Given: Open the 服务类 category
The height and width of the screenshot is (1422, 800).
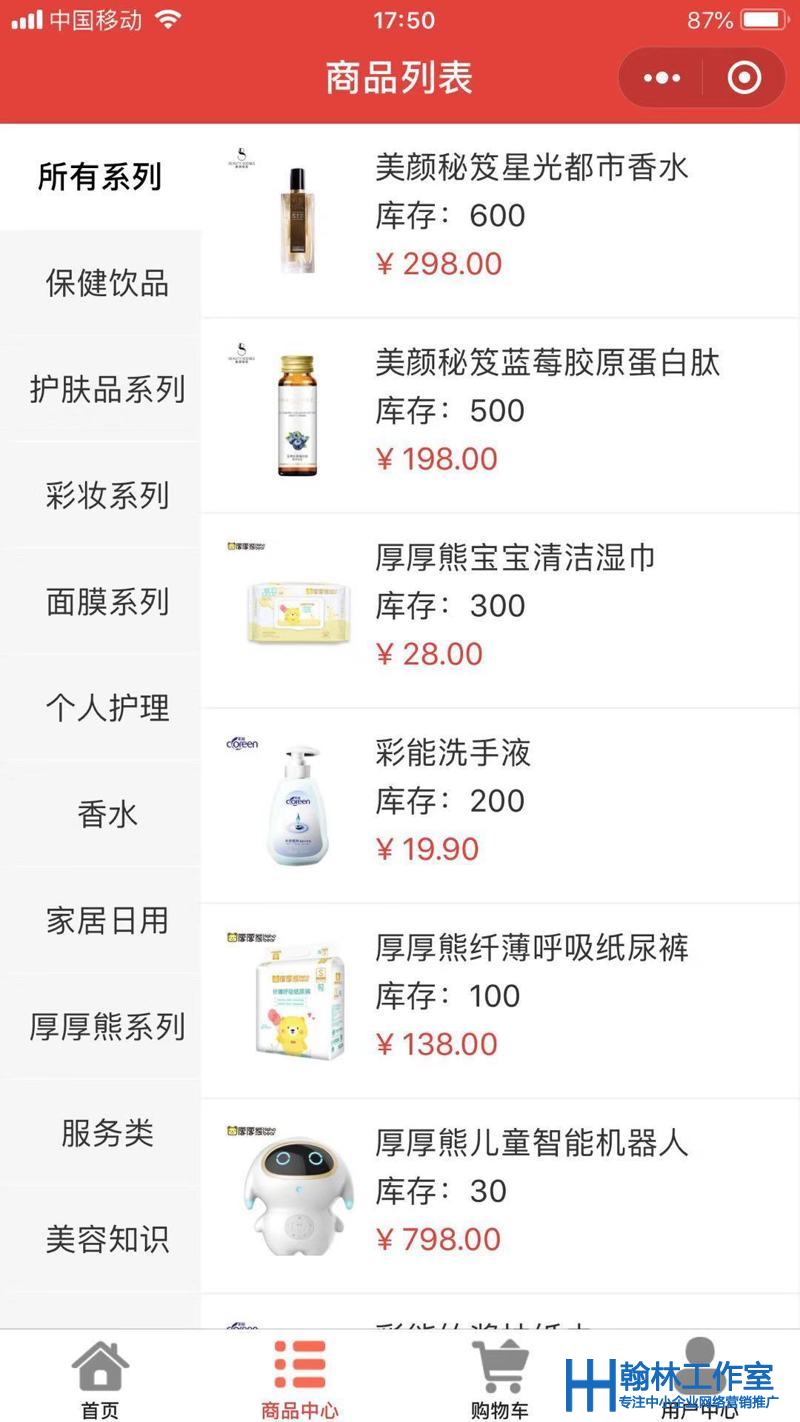Looking at the screenshot, I should (107, 1133).
